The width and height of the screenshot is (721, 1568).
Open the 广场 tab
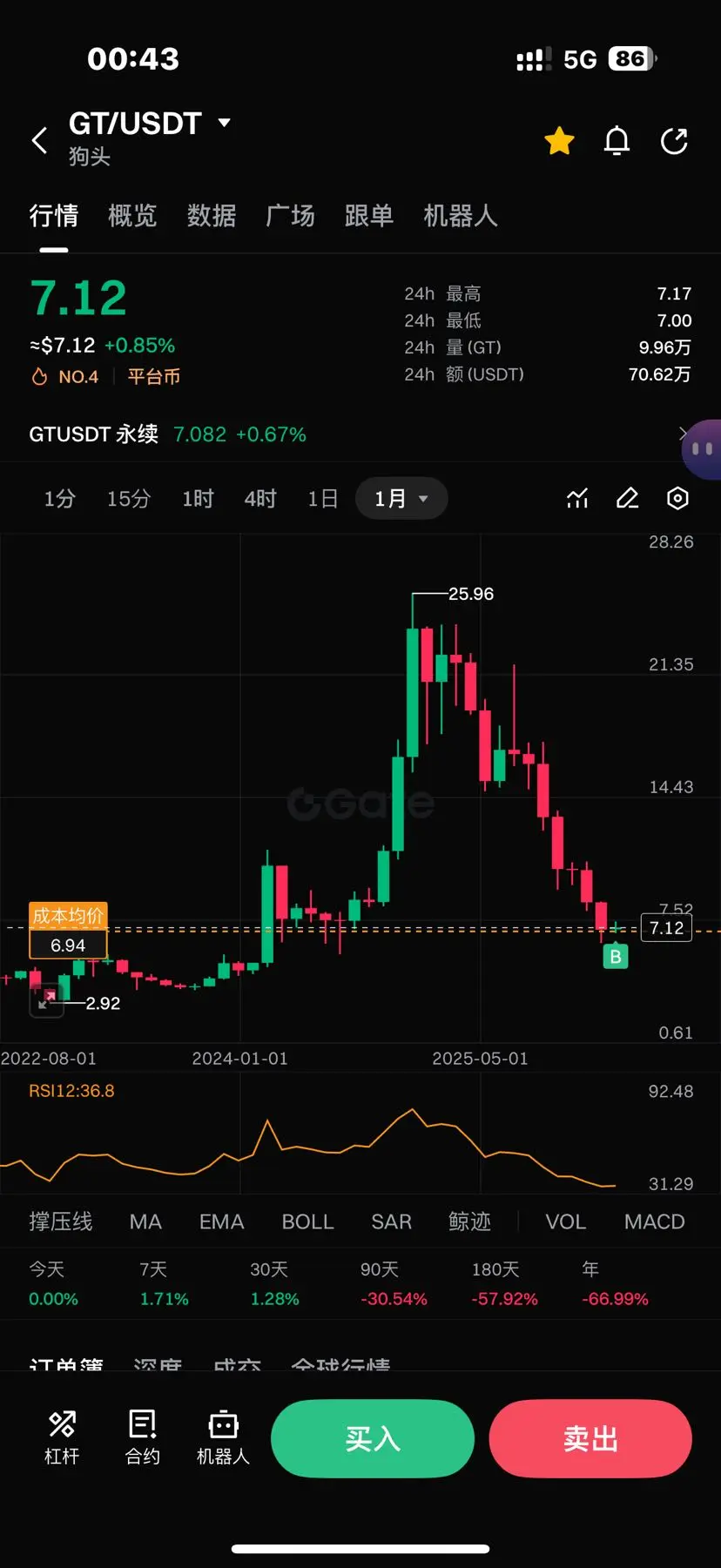(x=290, y=216)
